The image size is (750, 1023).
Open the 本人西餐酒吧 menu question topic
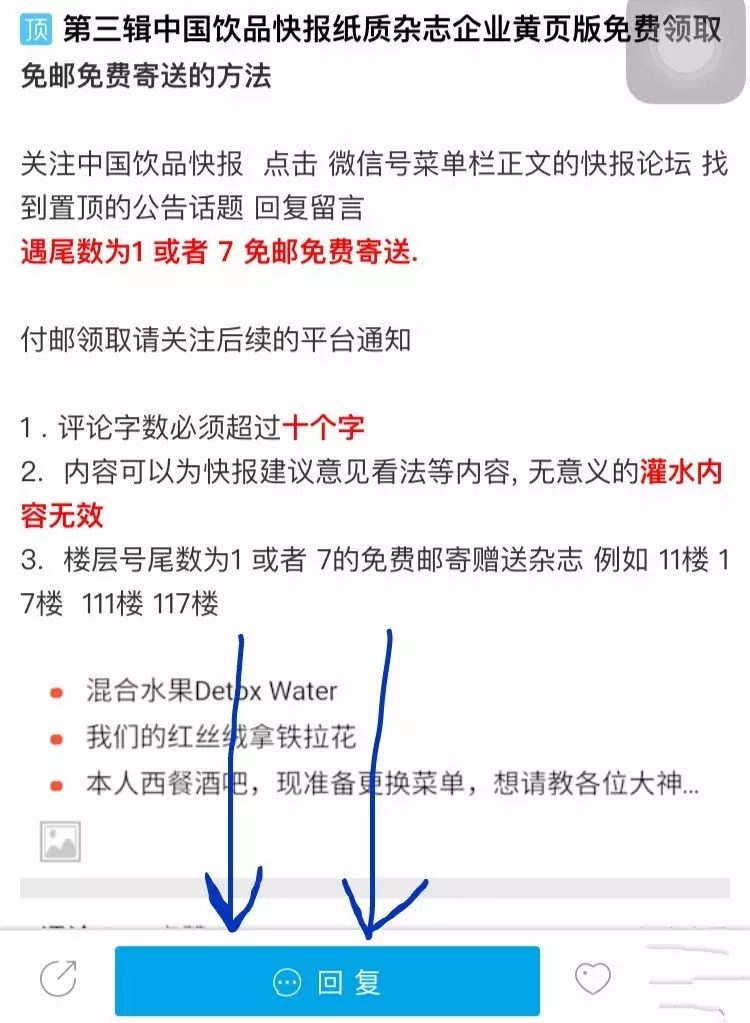pos(392,784)
